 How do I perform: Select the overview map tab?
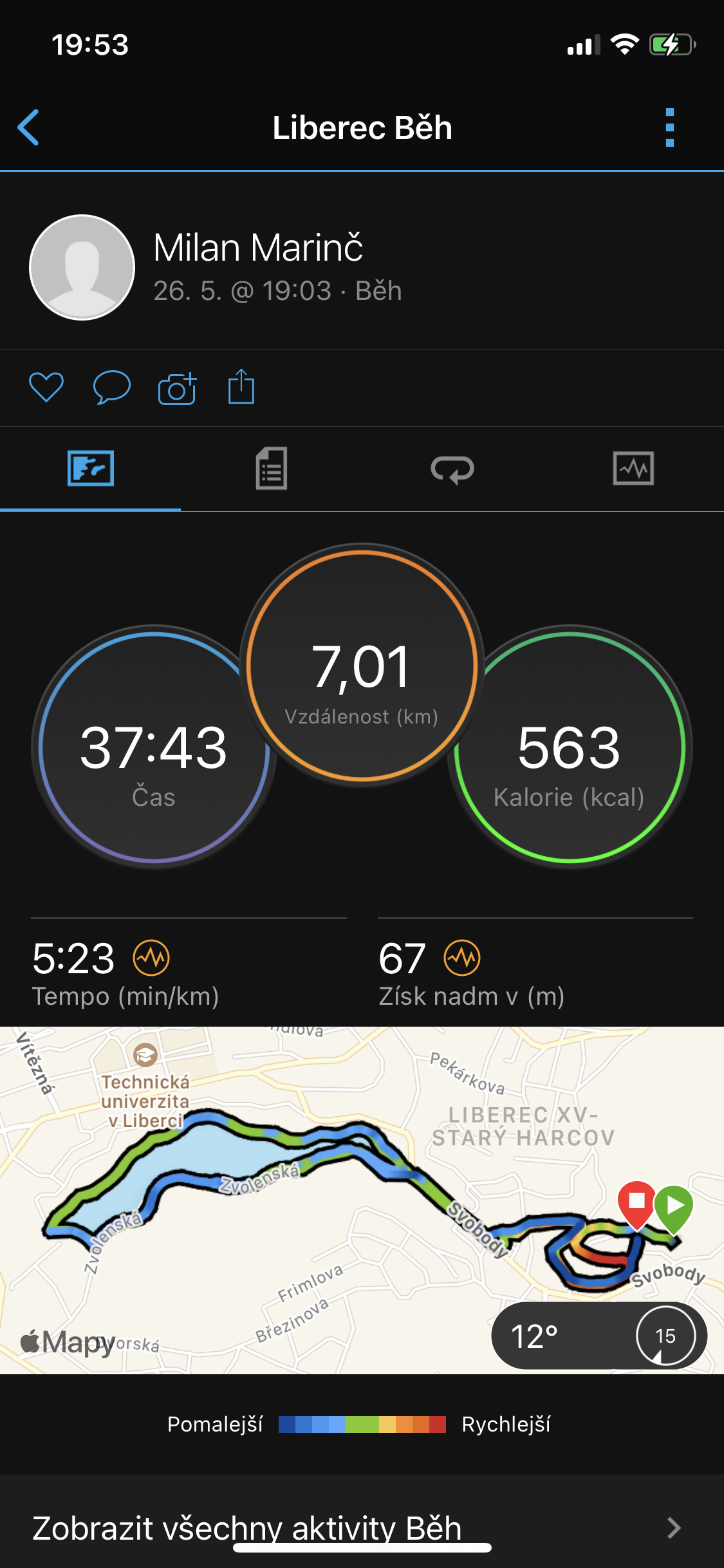[x=91, y=469]
